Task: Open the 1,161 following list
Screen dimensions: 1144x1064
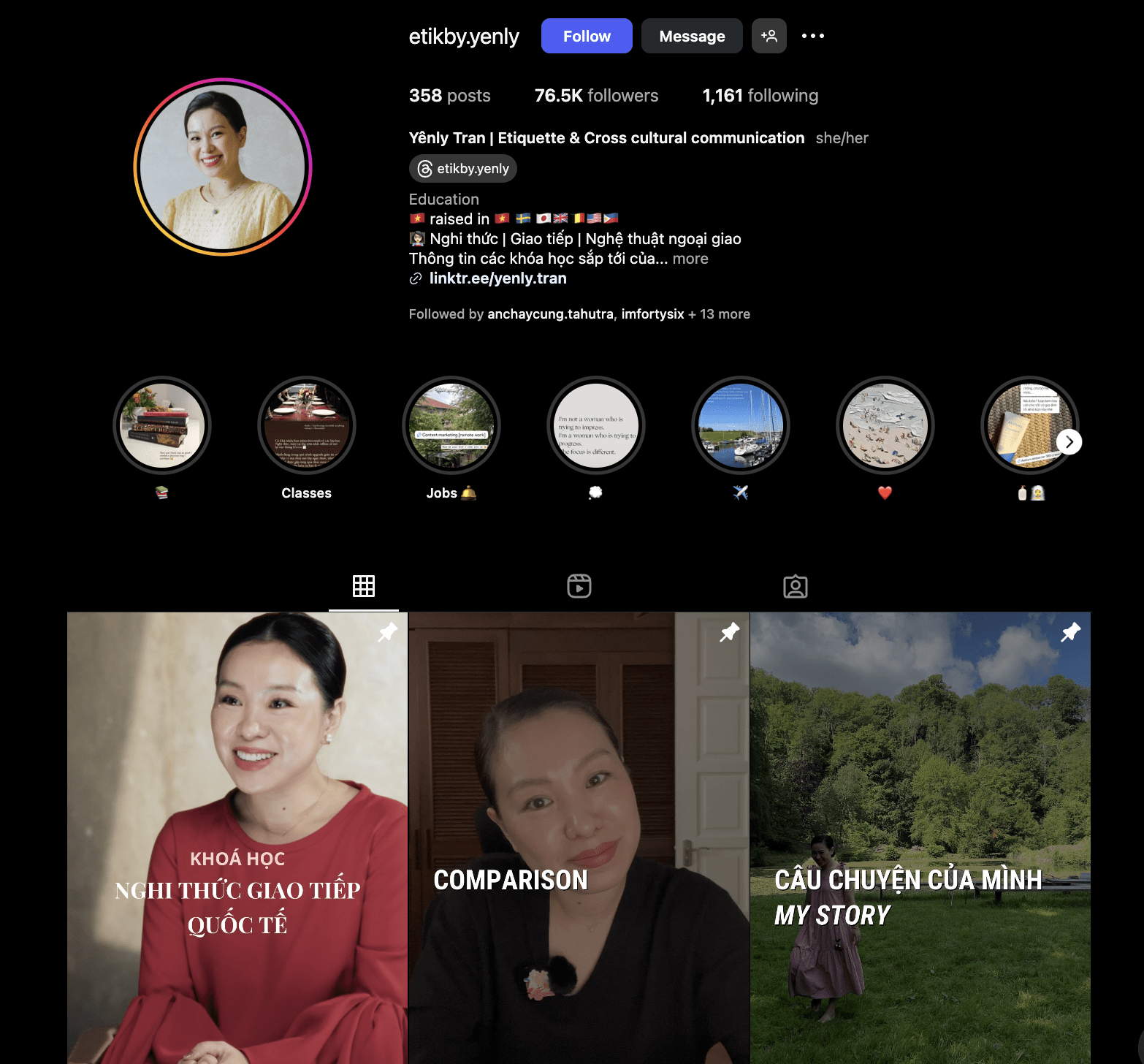Action: tap(760, 96)
